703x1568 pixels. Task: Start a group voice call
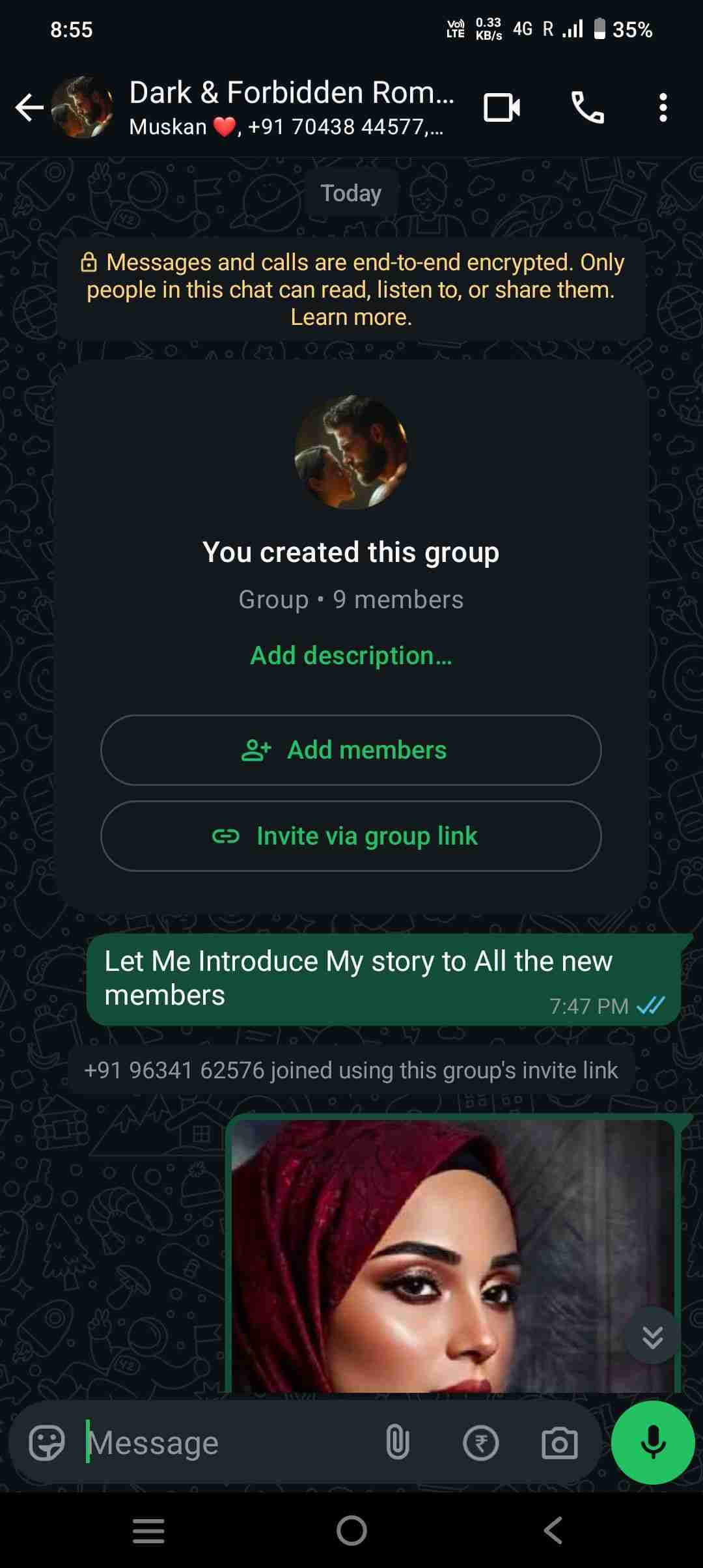click(x=587, y=107)
